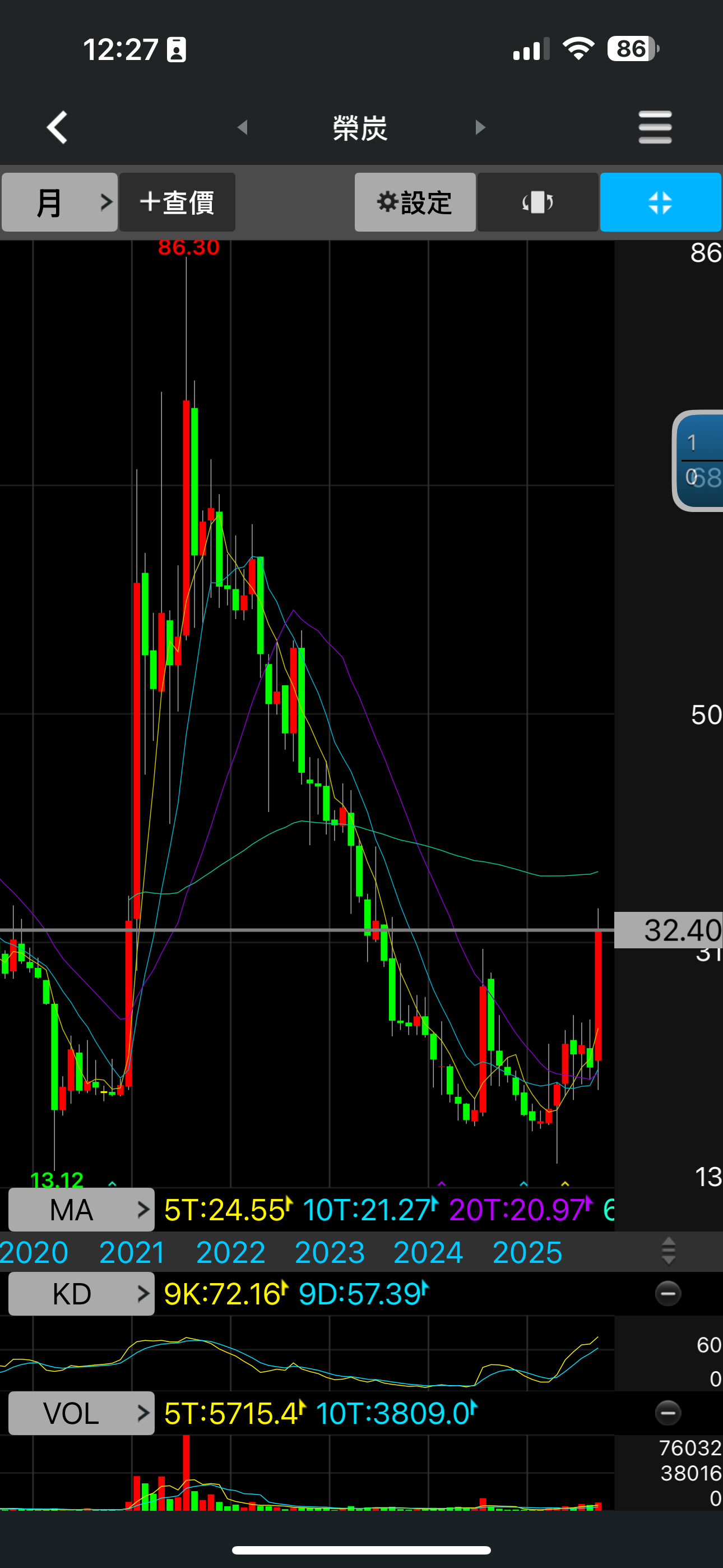The height and width of the screenshot is (1568, 723).
Task: Open the floating panel on the right edge
Action: pyautogui.click(x=700, y=461)
